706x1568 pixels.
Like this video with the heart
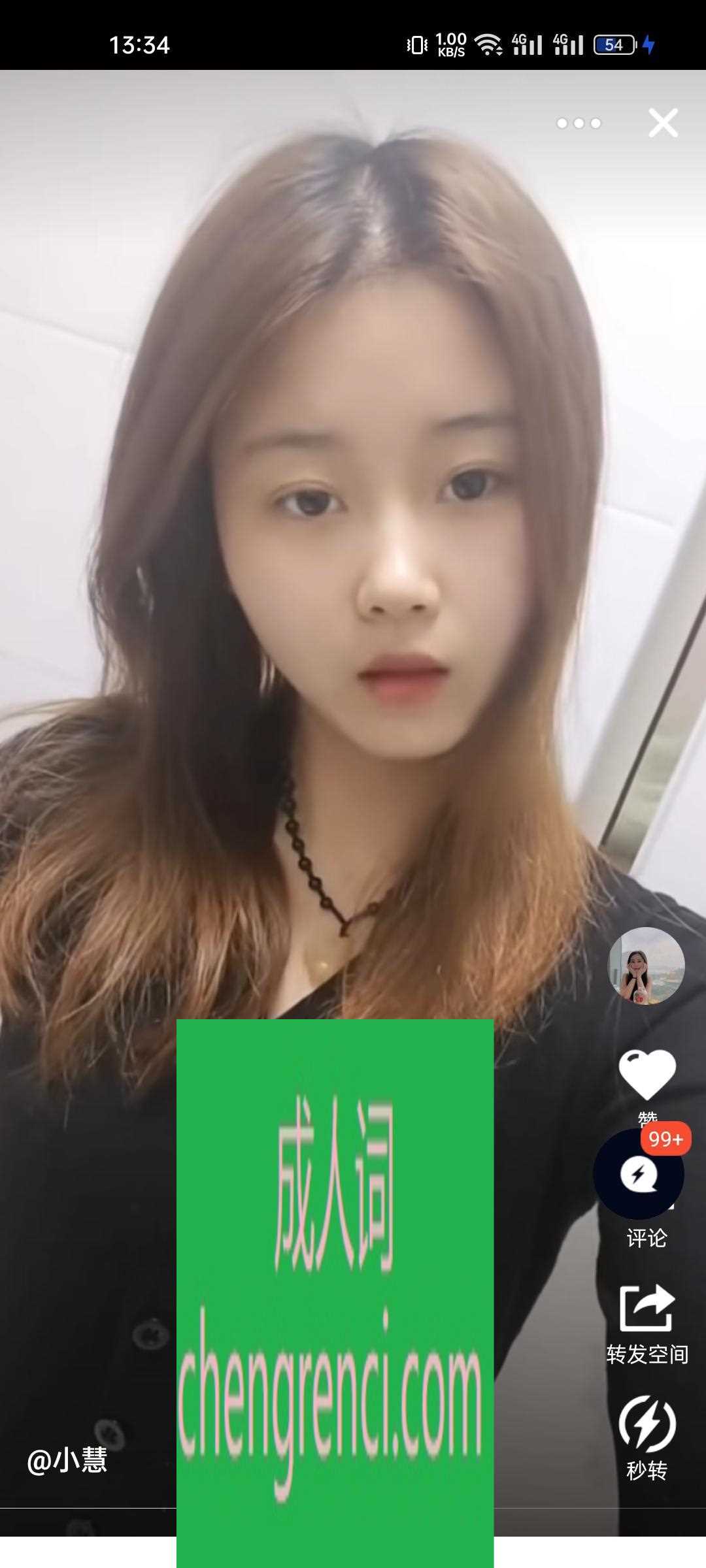pos(647,1075)
